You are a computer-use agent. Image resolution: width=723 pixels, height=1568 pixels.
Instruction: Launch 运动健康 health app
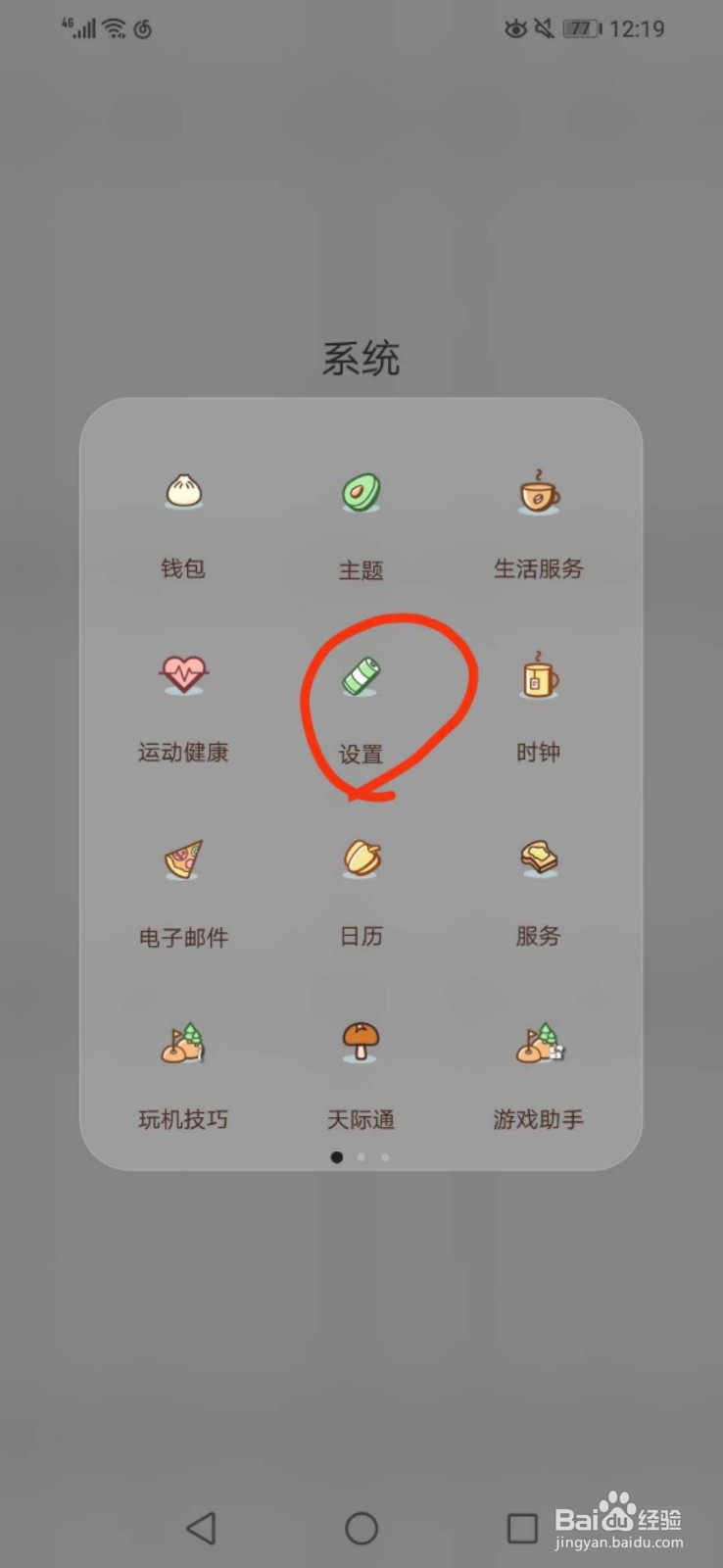pyautogui.click(x=182, y=676)
